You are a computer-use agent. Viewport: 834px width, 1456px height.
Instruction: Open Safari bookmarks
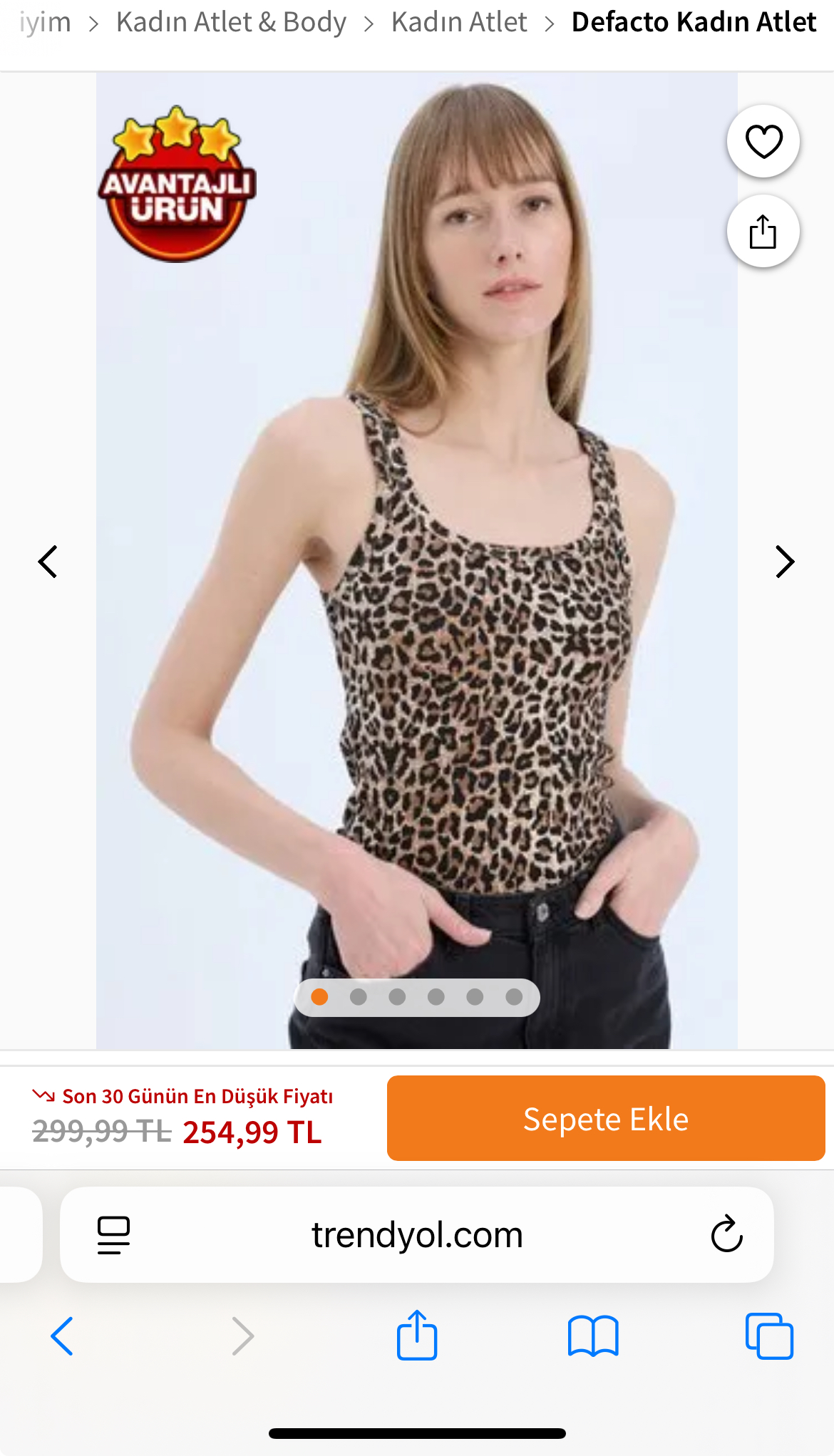[592, 1336]
